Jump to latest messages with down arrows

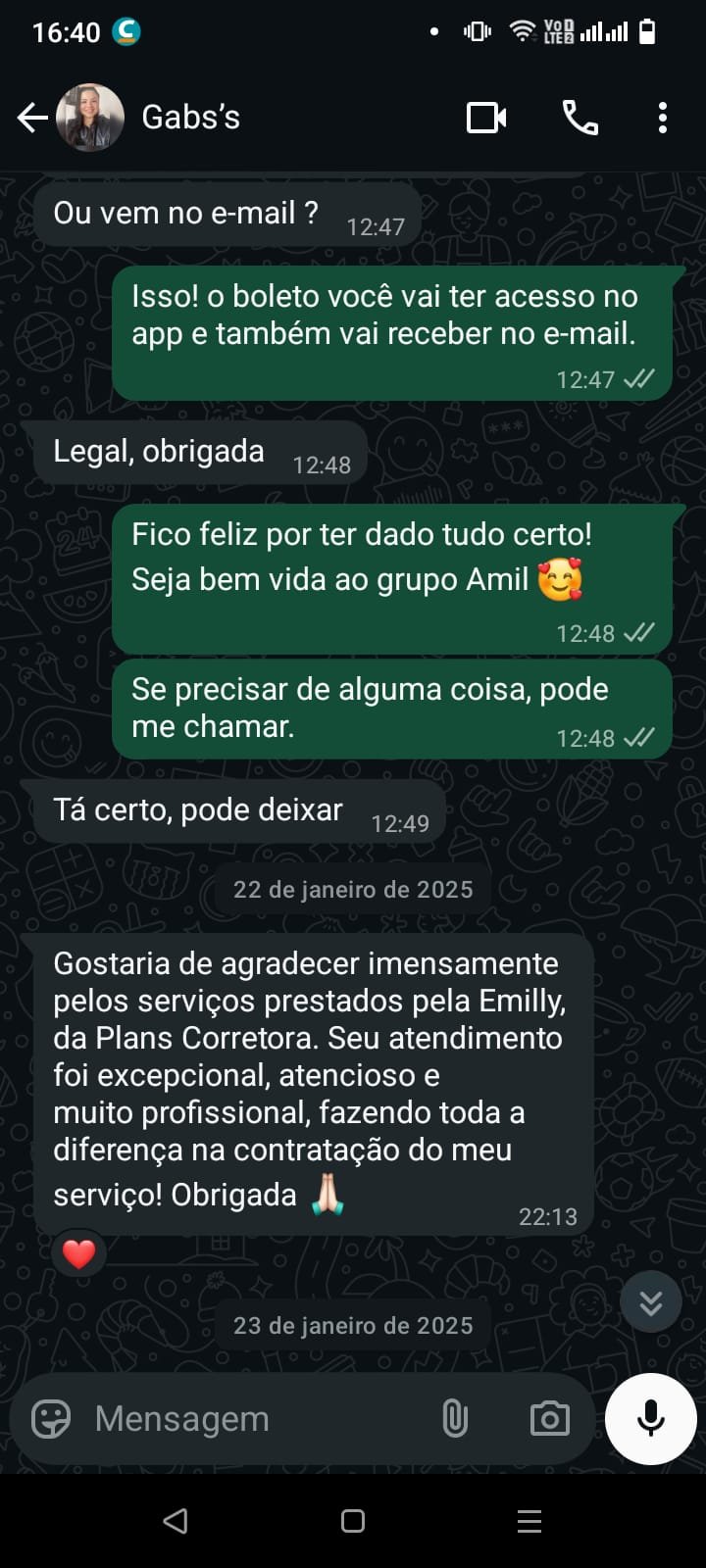[x=650, y=1302]
